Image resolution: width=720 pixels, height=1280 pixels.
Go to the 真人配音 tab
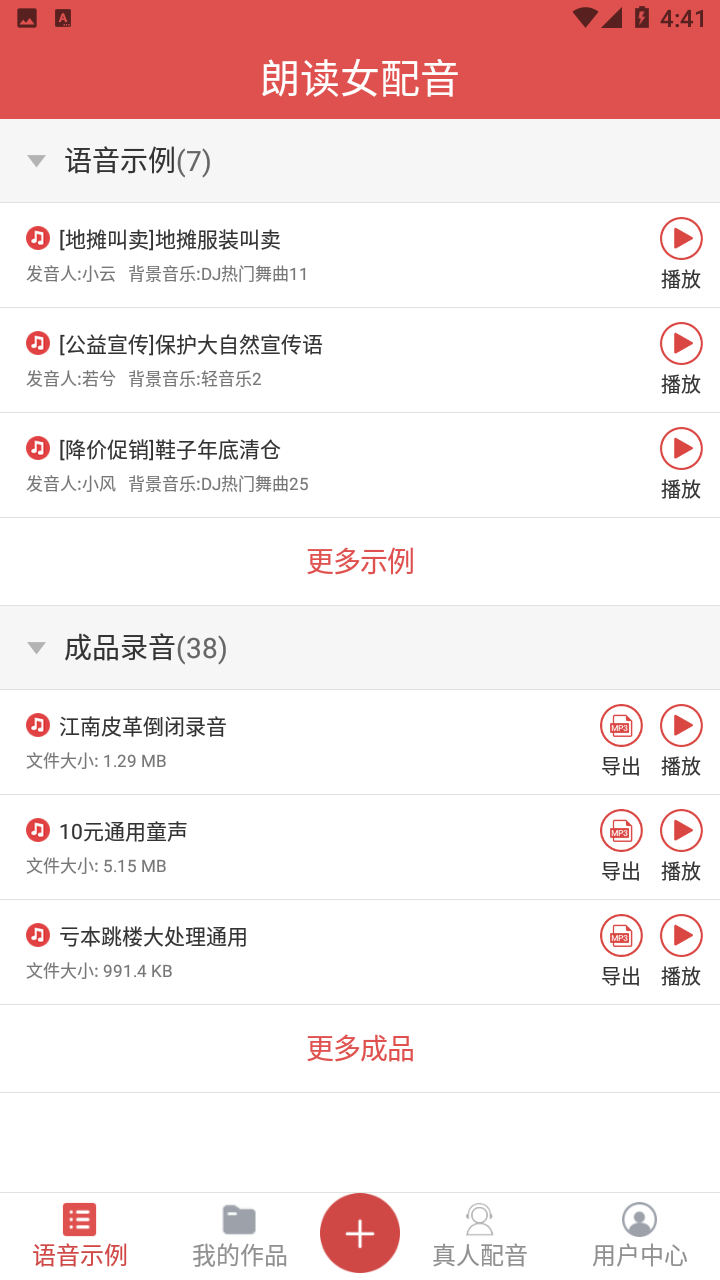coord(480,1236)
